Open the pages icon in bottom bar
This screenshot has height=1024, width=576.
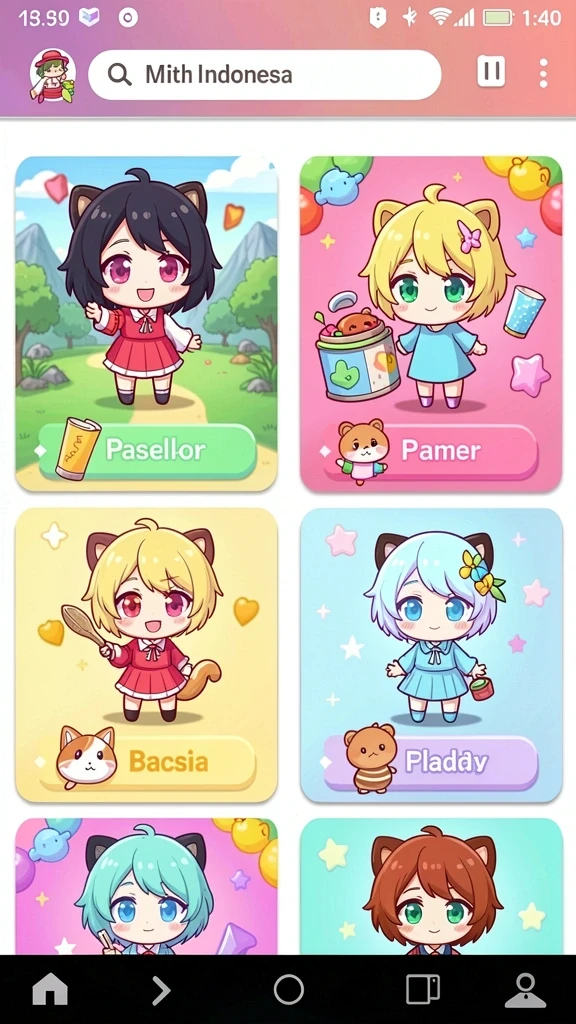click(x=423, y=989)
